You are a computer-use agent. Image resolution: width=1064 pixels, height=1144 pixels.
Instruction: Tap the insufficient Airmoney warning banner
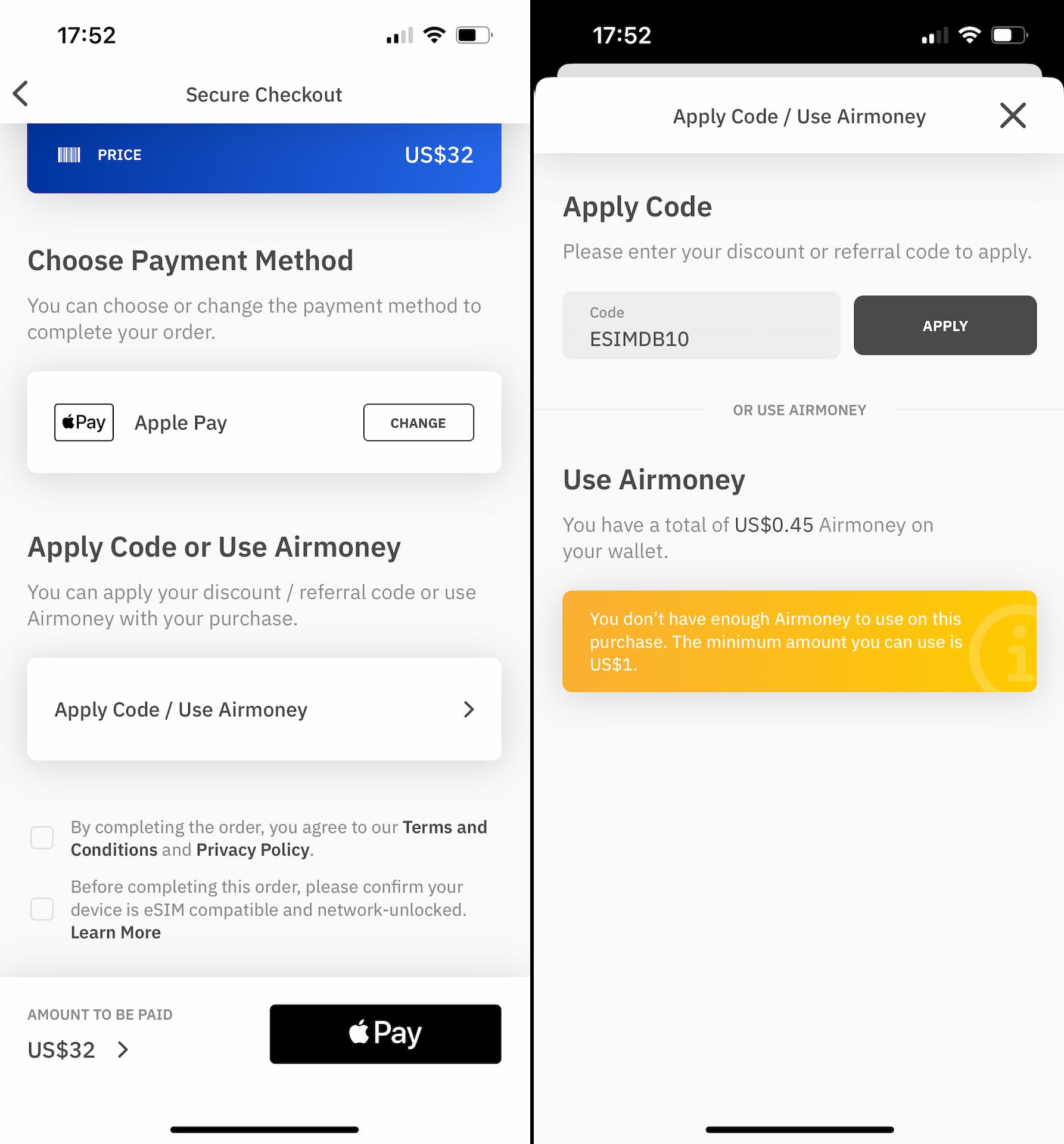click(x=798, y=642)
